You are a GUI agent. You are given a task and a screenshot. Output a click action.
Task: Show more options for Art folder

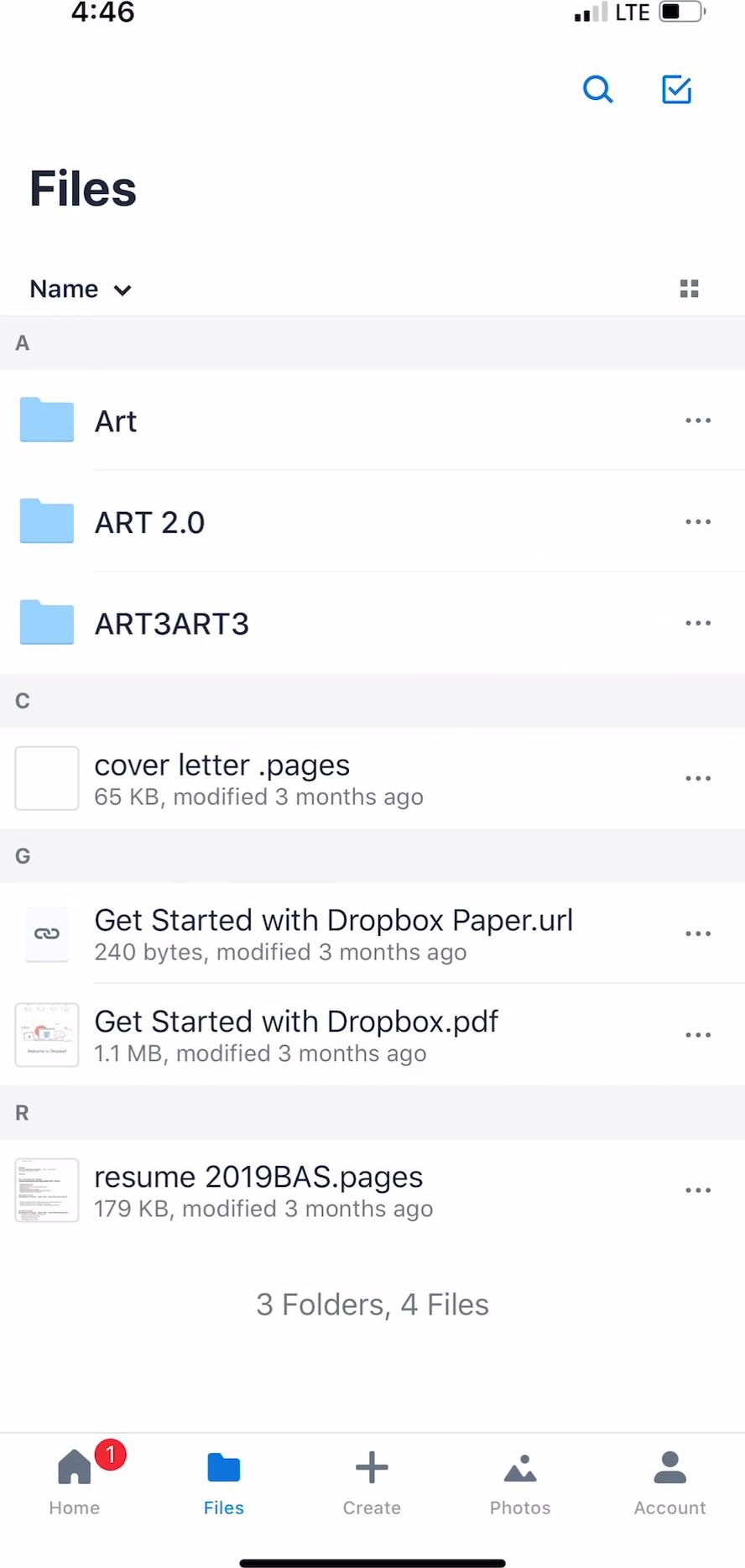click(698, 421)
